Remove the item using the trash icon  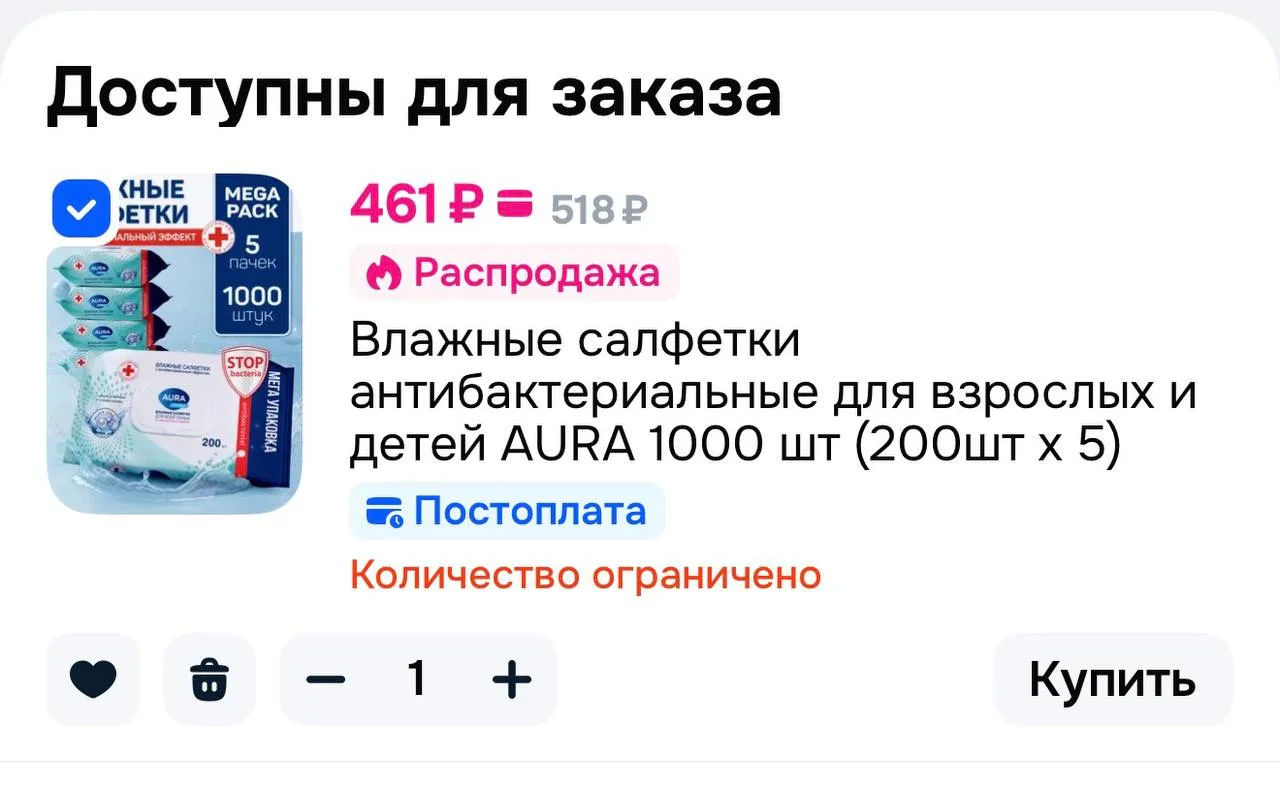click(210, 680)
